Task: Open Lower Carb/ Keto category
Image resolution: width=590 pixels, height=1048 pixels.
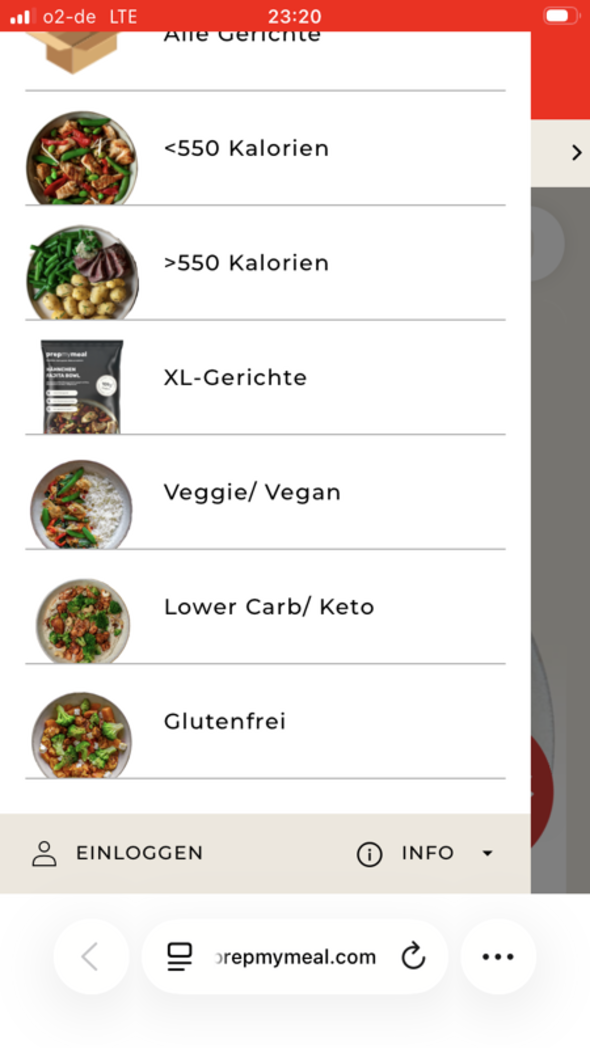Action: point(265,607)
